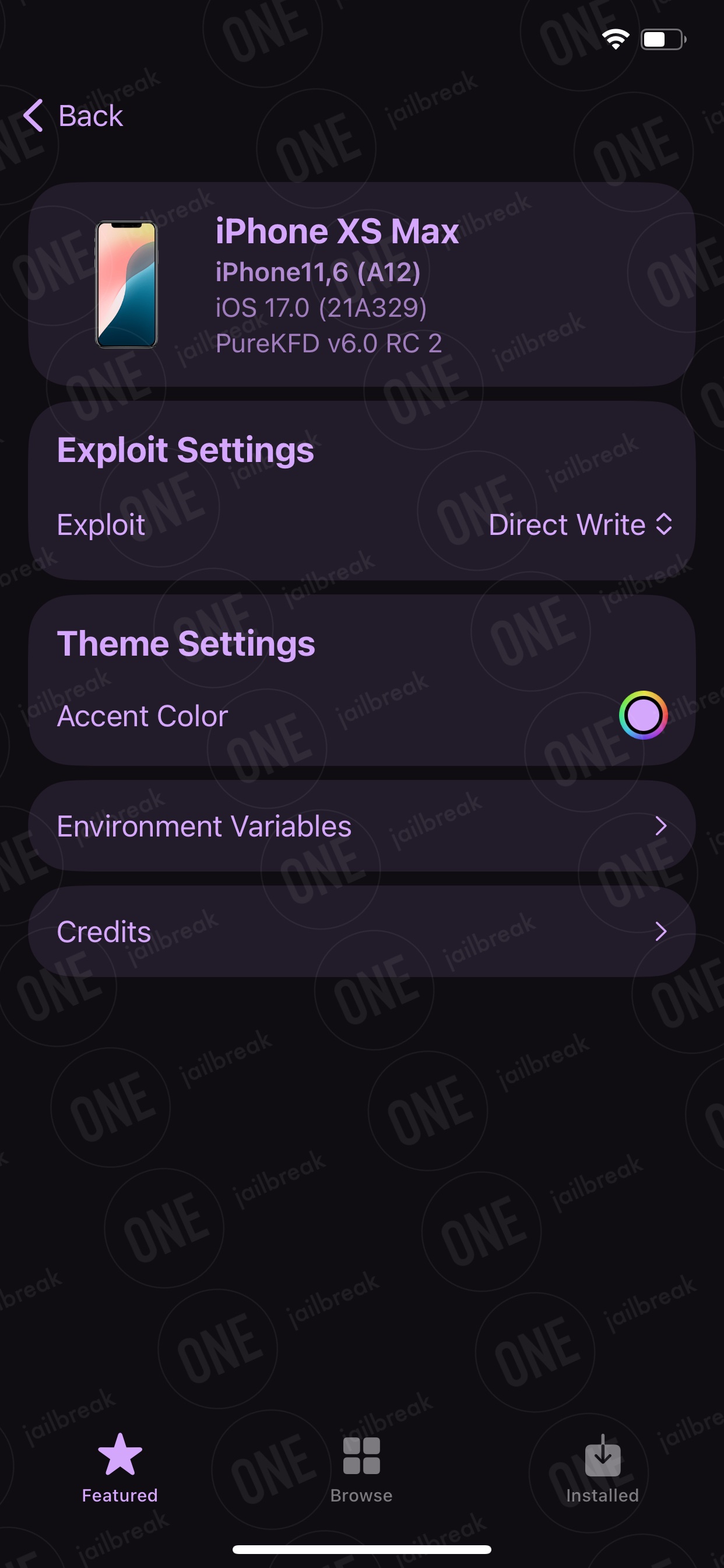Switch to the Featured tab

point(120,1468)
